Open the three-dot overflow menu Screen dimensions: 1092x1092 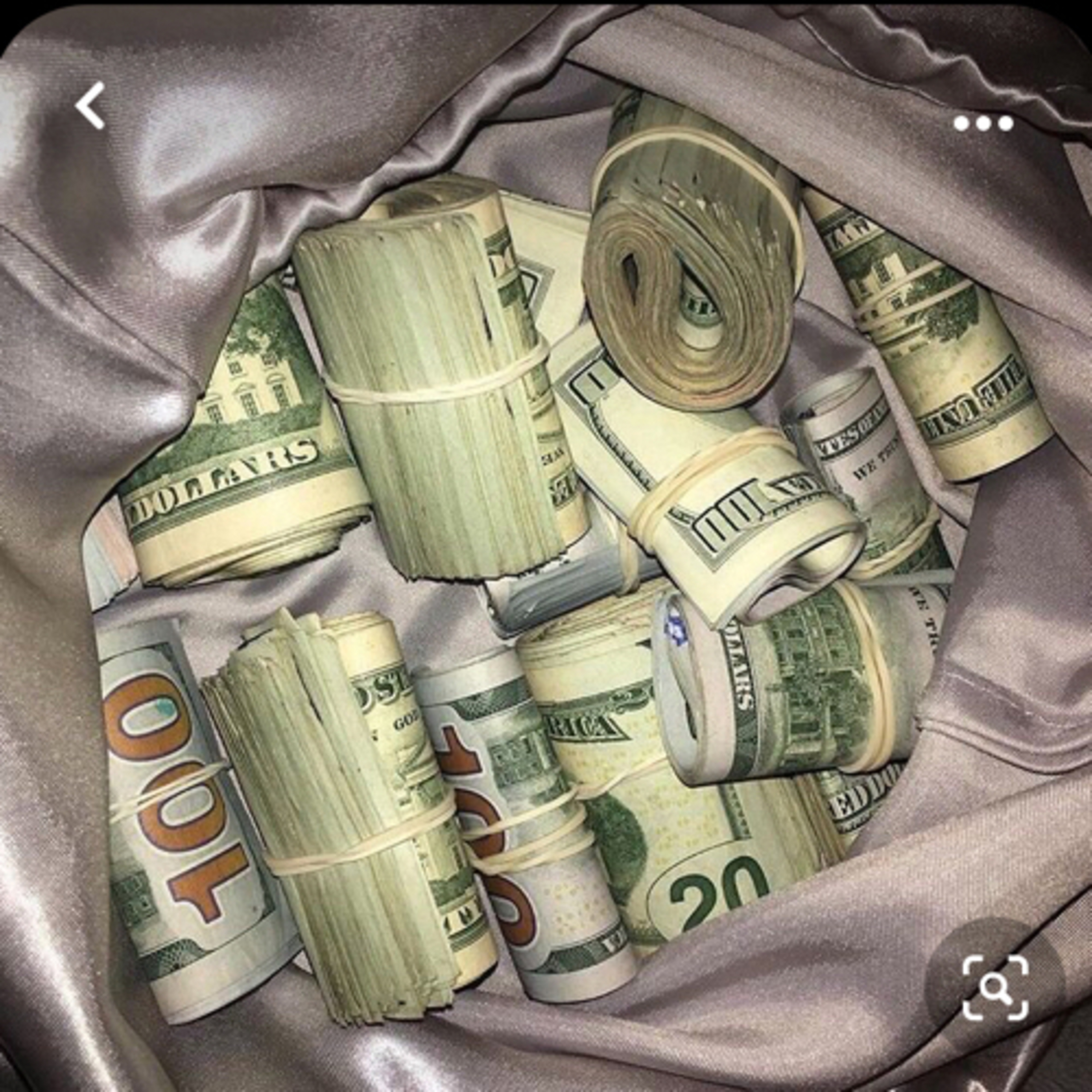[983, 123]
